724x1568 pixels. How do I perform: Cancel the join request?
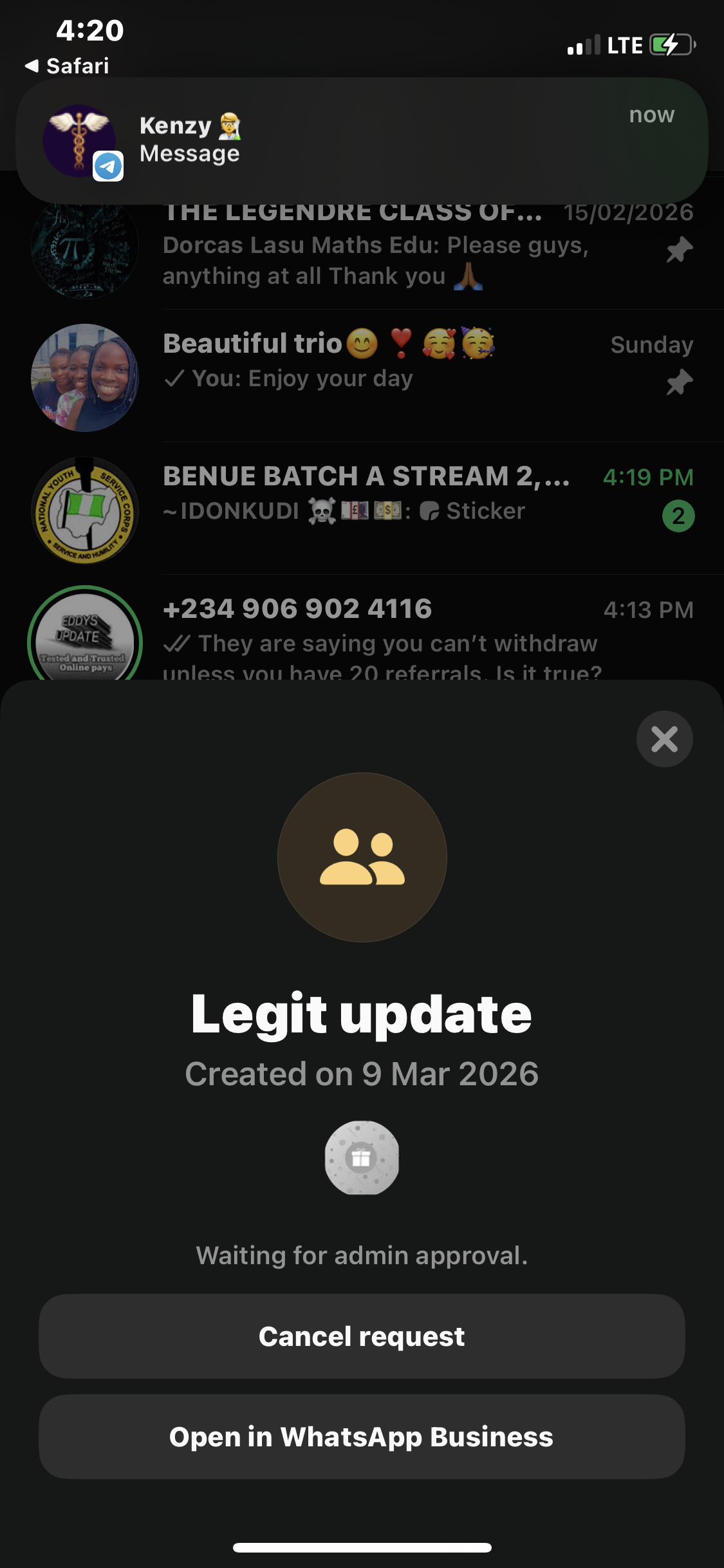tap(362, 1336)
